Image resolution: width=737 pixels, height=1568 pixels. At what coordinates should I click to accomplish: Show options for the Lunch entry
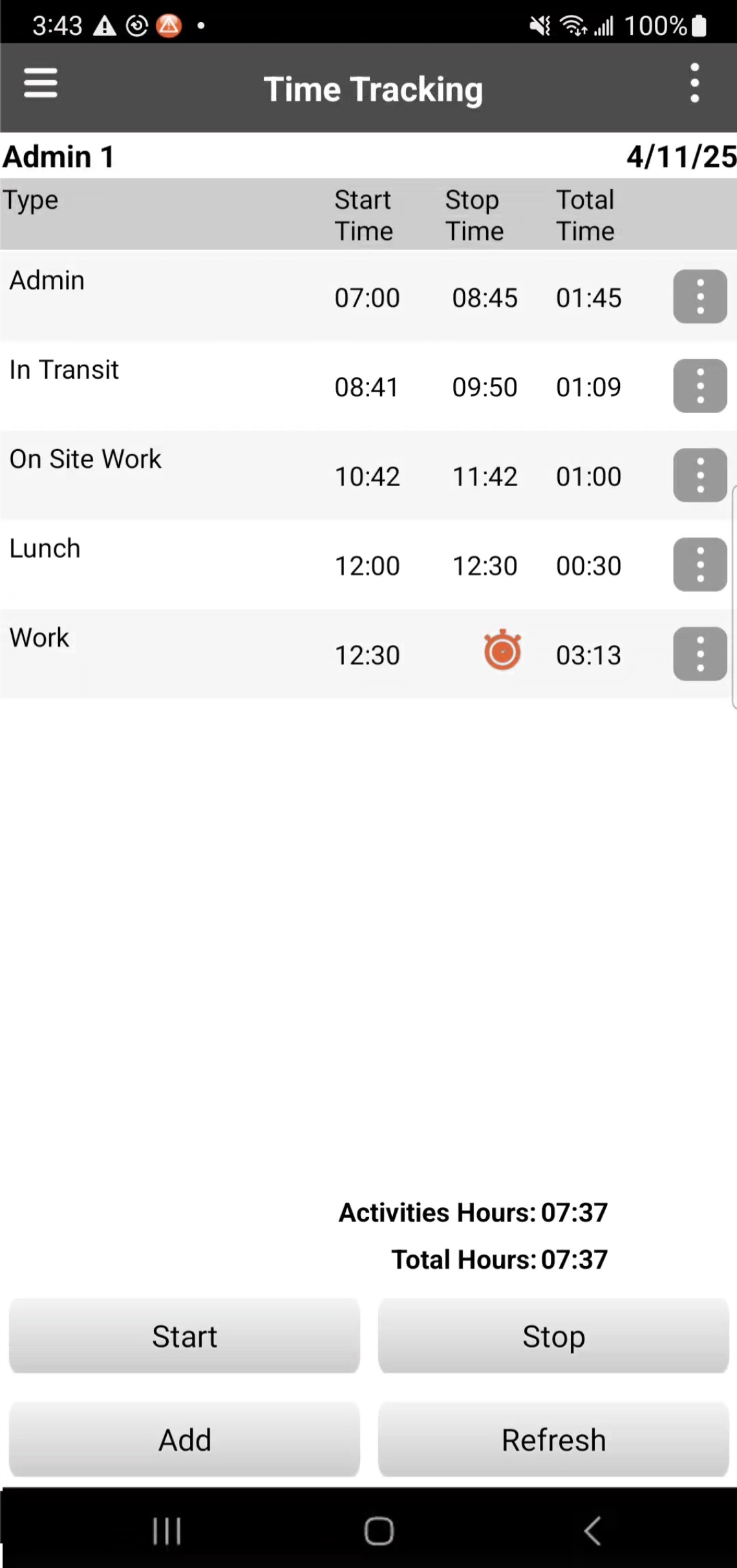point(700,564)
